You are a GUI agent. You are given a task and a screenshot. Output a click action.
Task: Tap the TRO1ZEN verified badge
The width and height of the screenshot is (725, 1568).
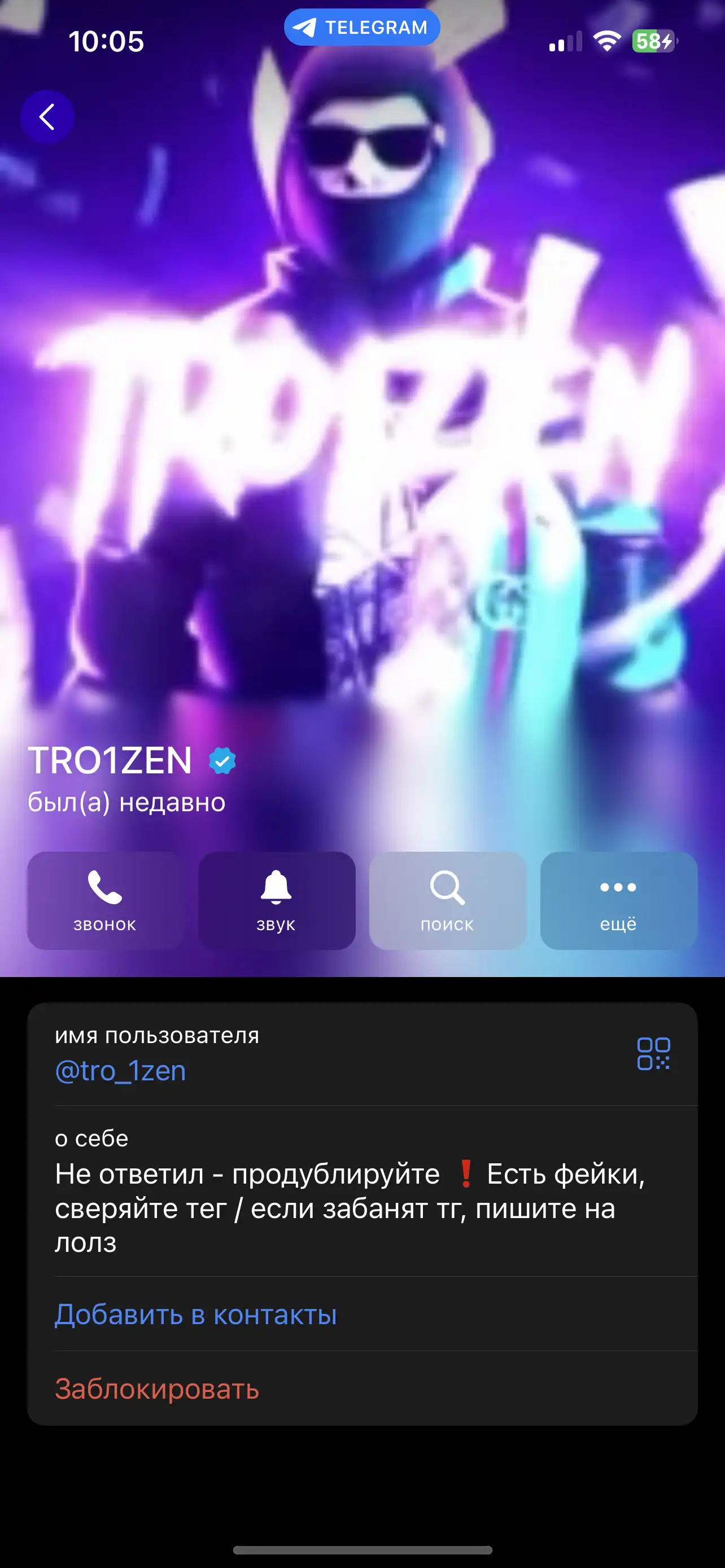(x=222, y=761)
